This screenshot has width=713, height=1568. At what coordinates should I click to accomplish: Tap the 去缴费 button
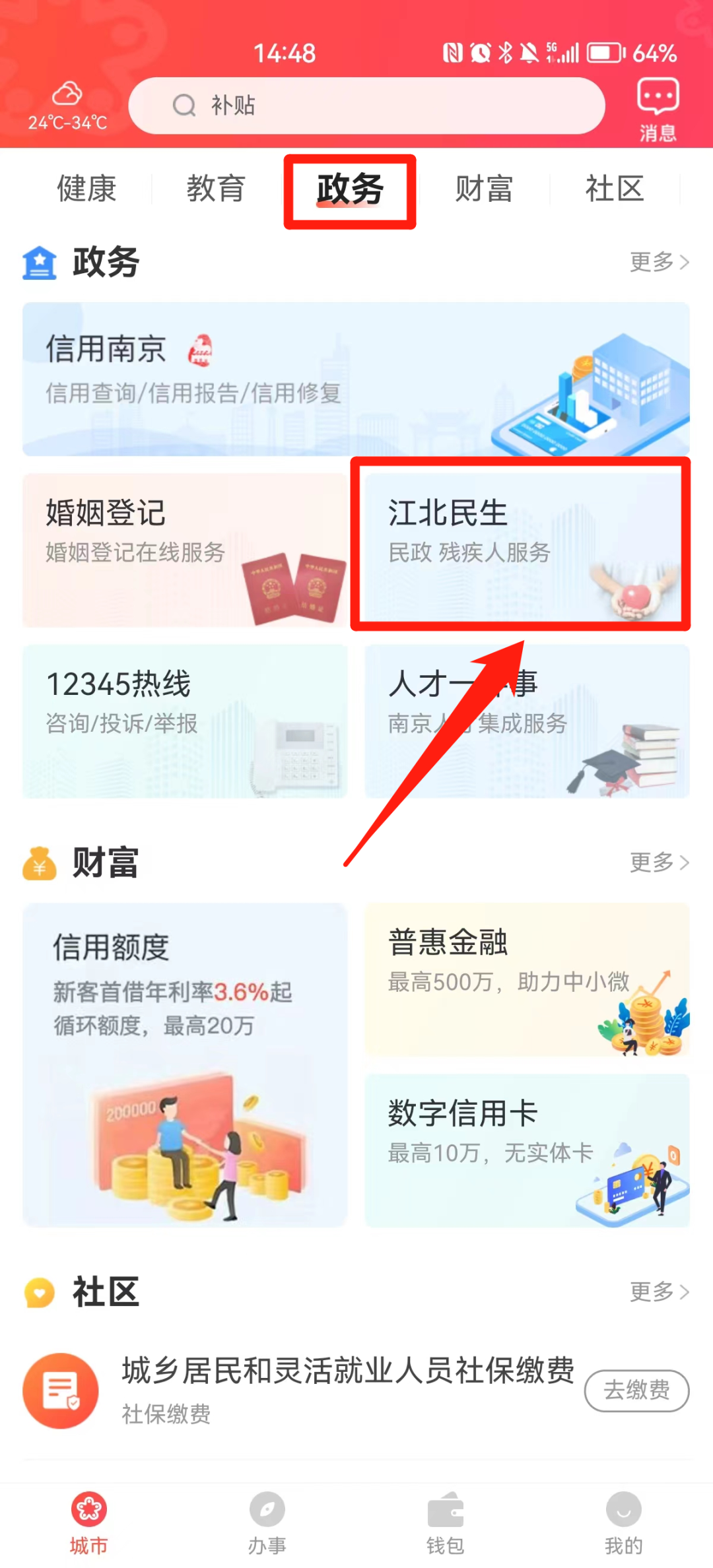pyautogui.click(x=636, y=1390)
